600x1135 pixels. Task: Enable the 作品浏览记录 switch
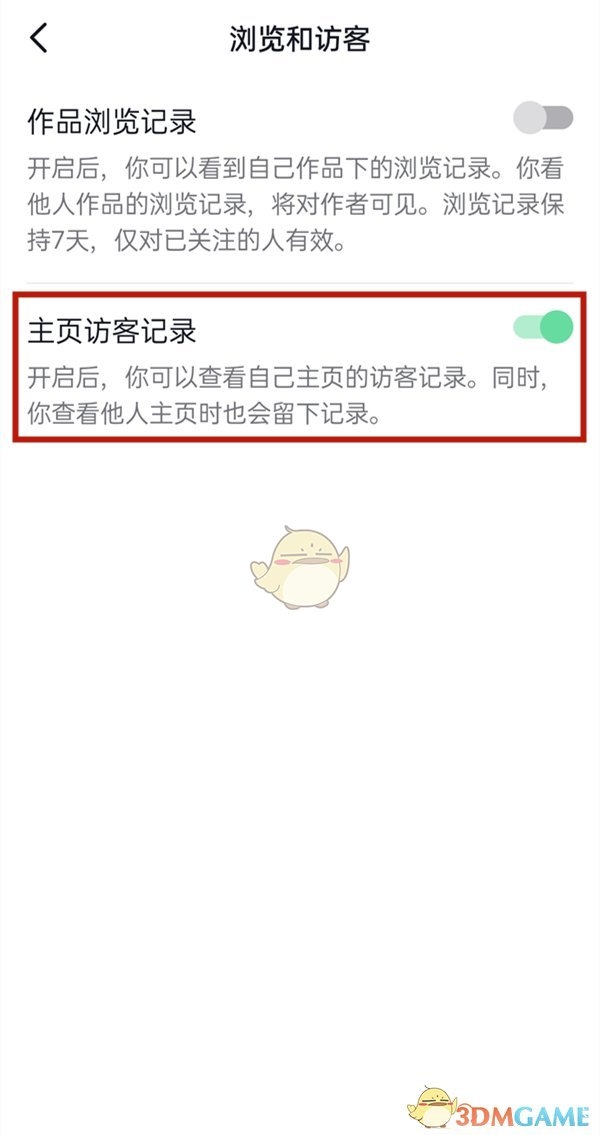pos(542,119)
